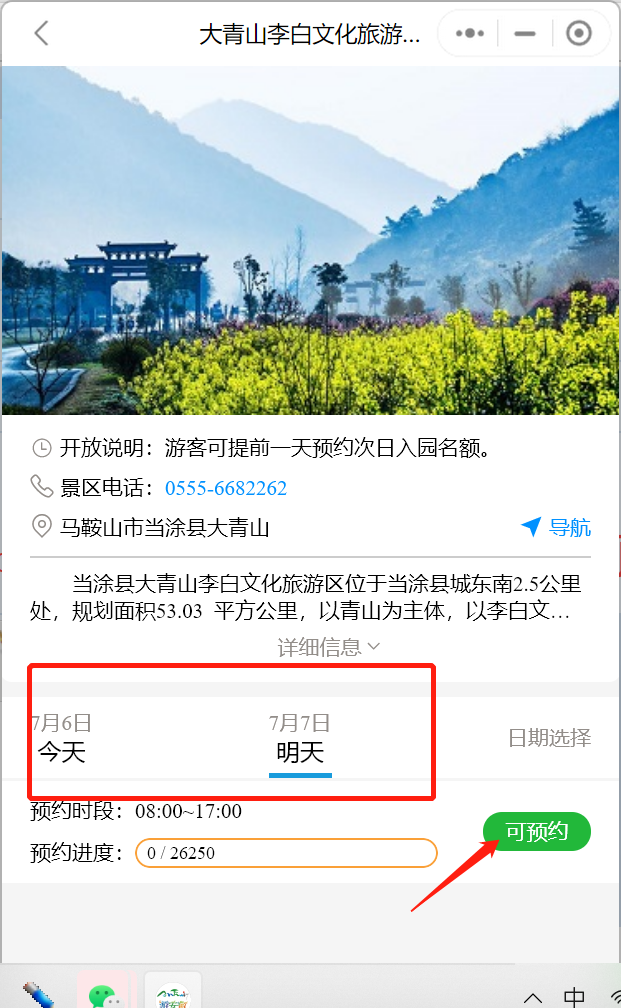Image resolution: width=621 pixels, height=1008 pixels.
Task: Tap the green 可预约 button
Action: point(536,832)
